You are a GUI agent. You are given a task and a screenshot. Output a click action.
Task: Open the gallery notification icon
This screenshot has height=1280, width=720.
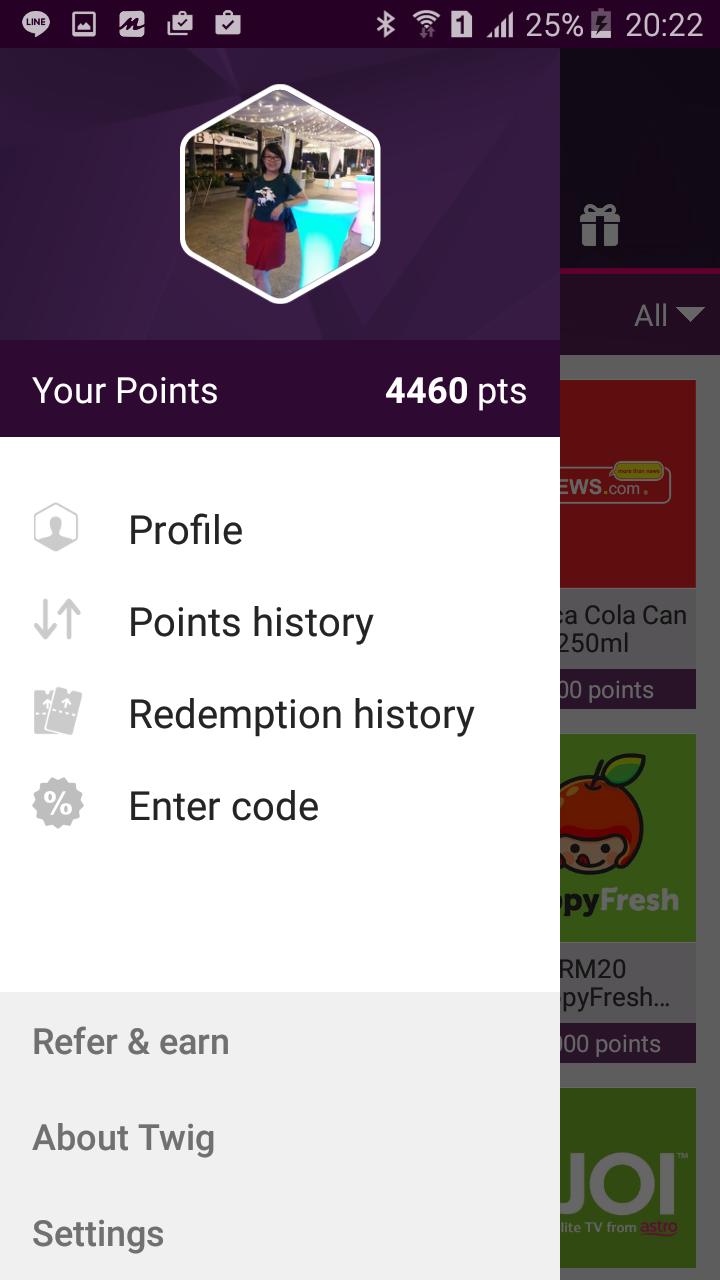(84, 21)
